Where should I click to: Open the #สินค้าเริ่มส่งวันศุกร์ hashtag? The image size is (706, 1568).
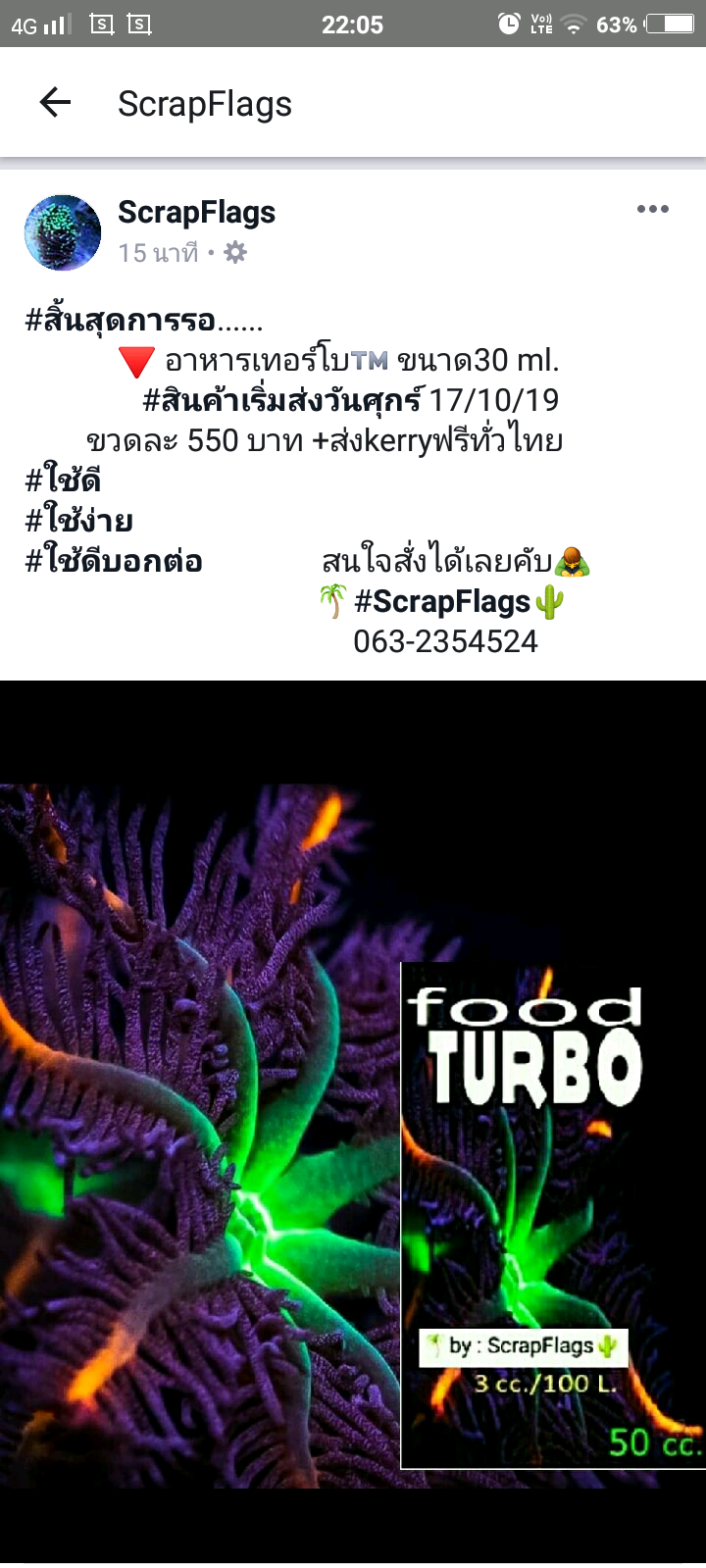tap(283, 400)
